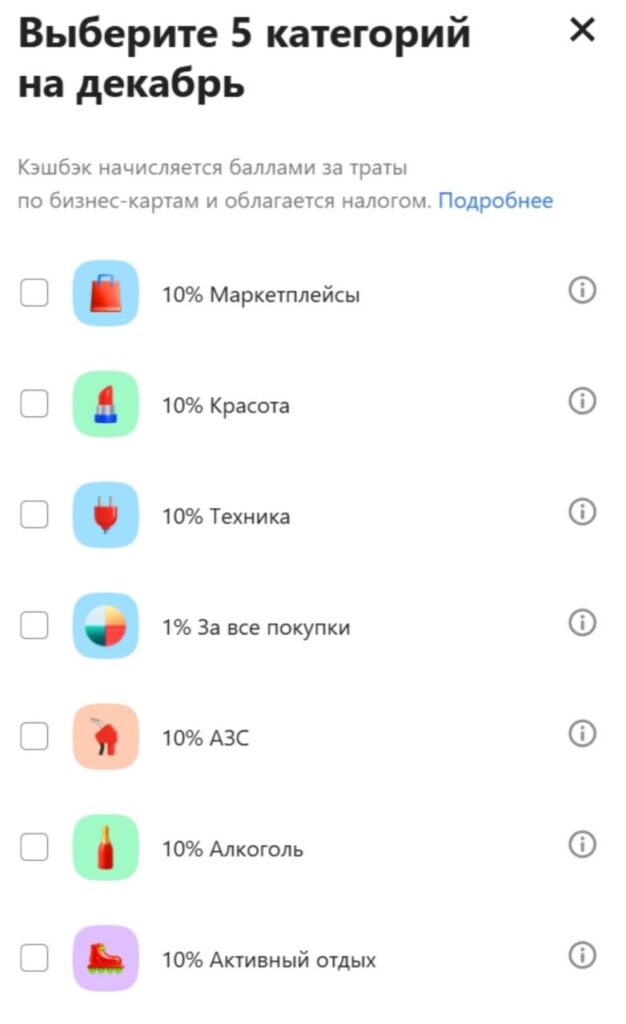Open the Подробнее link
The width and height of the screenshot is (626, 1024).
coord(495,201)
